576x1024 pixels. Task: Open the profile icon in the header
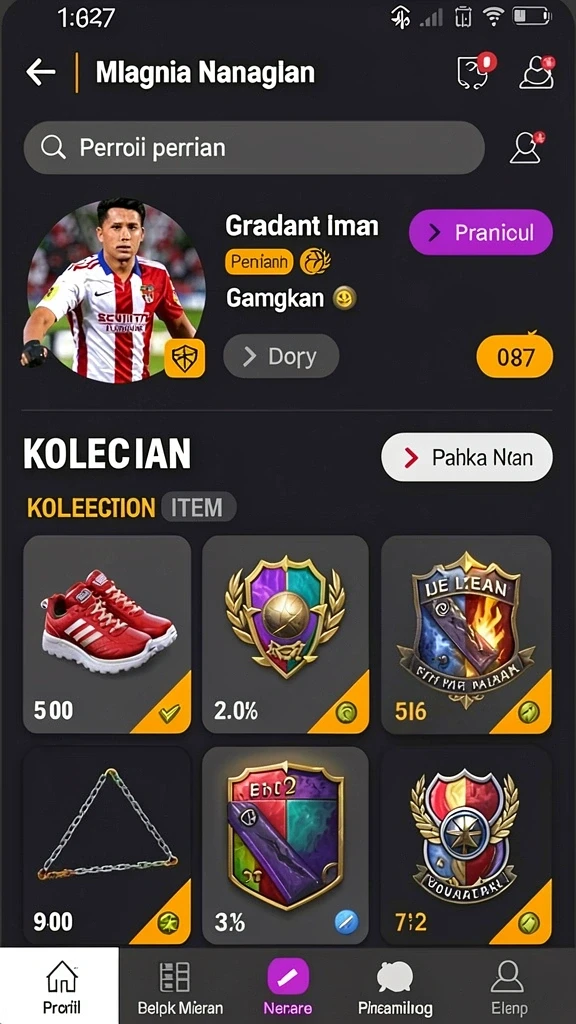pos(537,72)
